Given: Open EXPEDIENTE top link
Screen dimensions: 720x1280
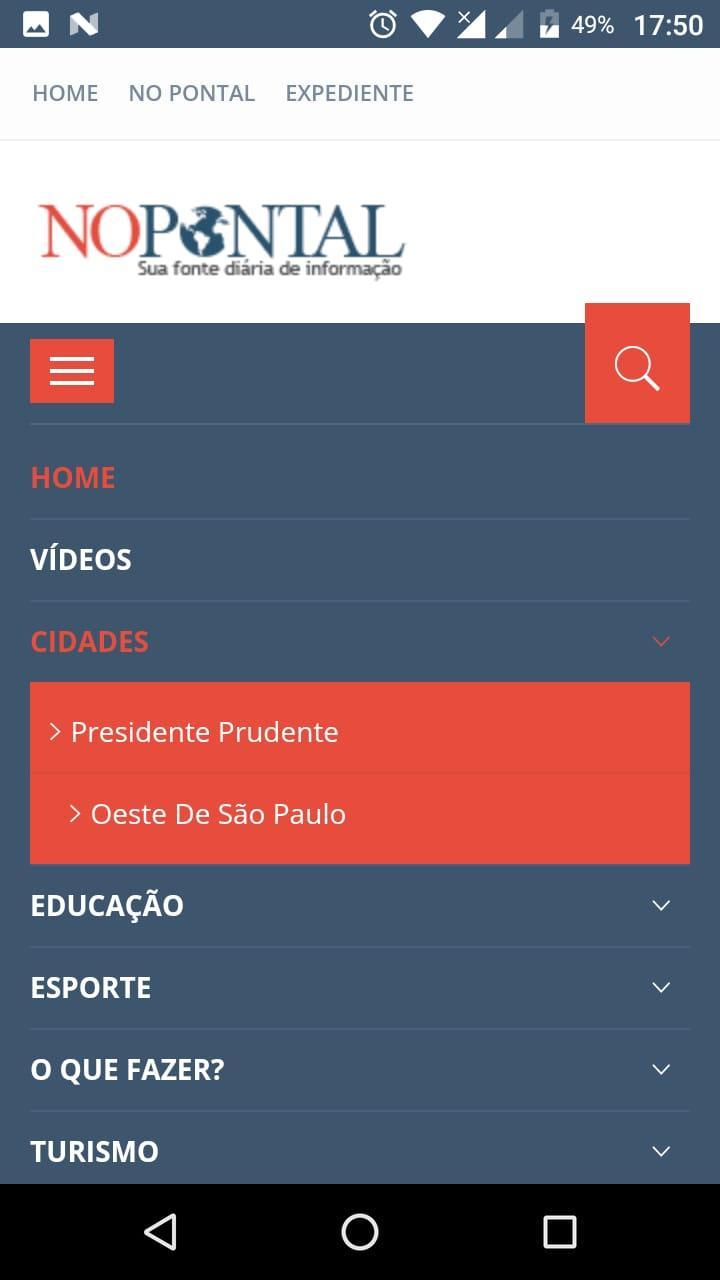Looking at the screenshot, I should 349,93.
